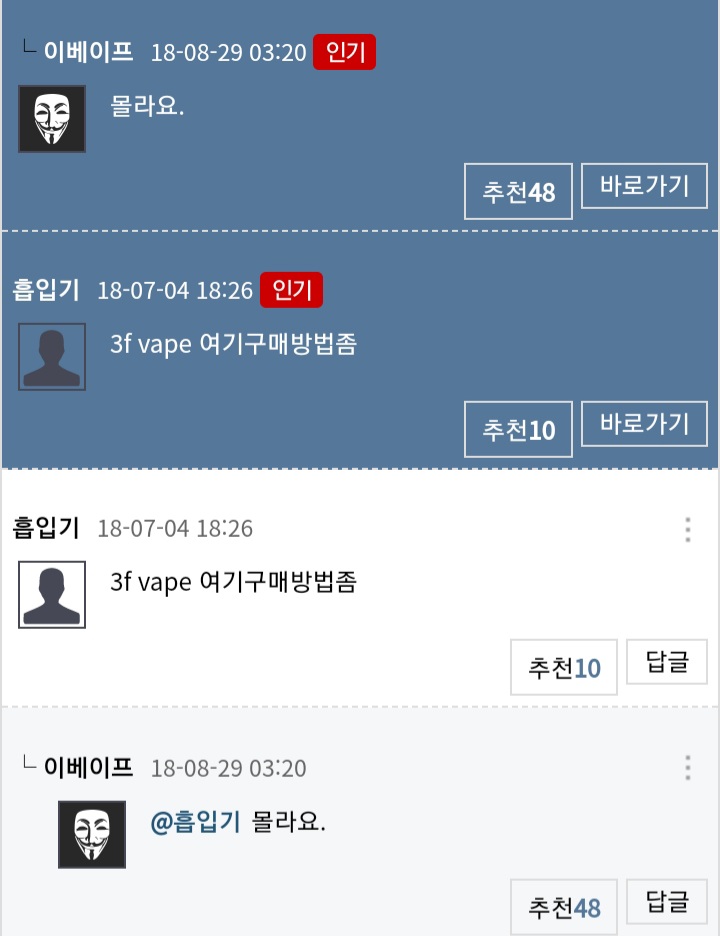
Task: Open the overflow menu on the 흡입기 comment
Action: point(687,530)
